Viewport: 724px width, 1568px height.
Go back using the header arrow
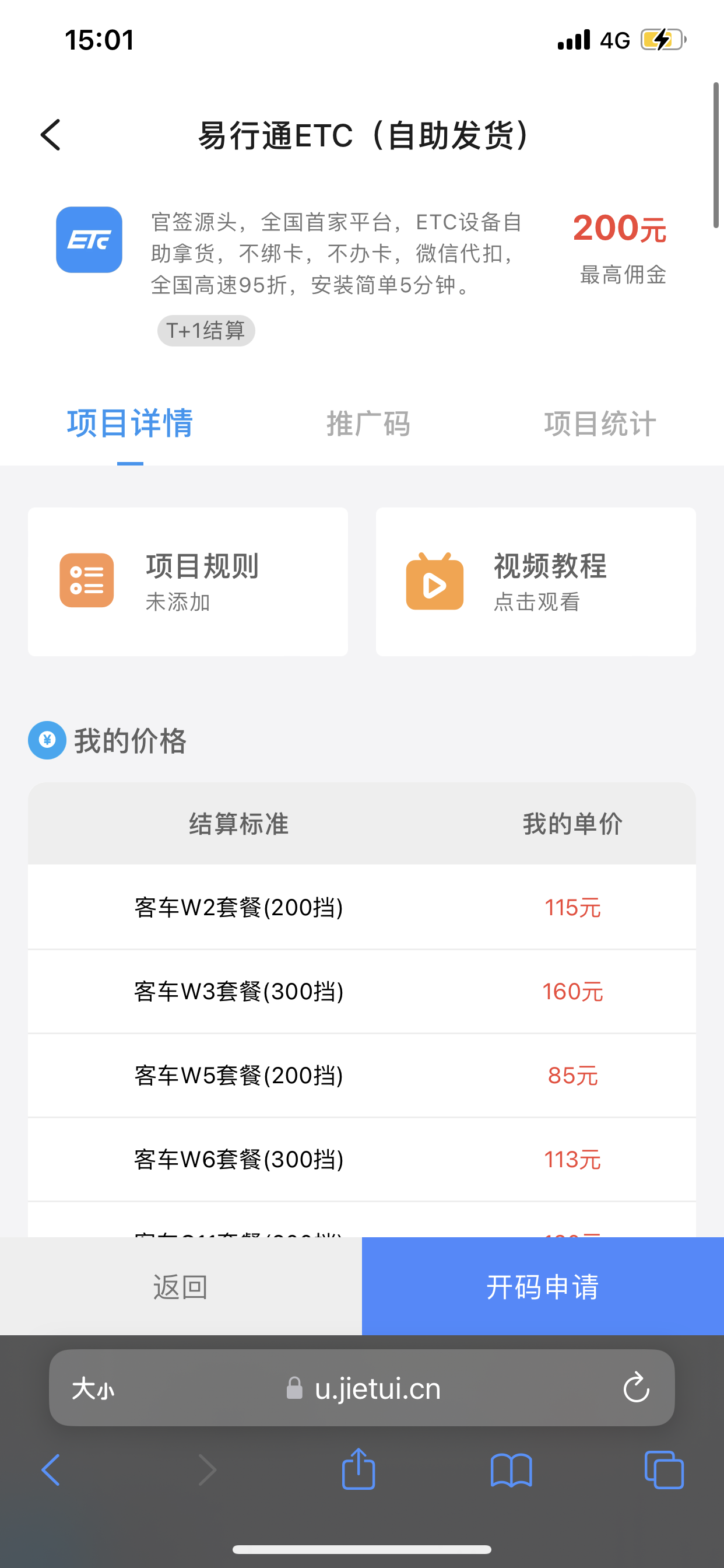[x=51, y=135]
